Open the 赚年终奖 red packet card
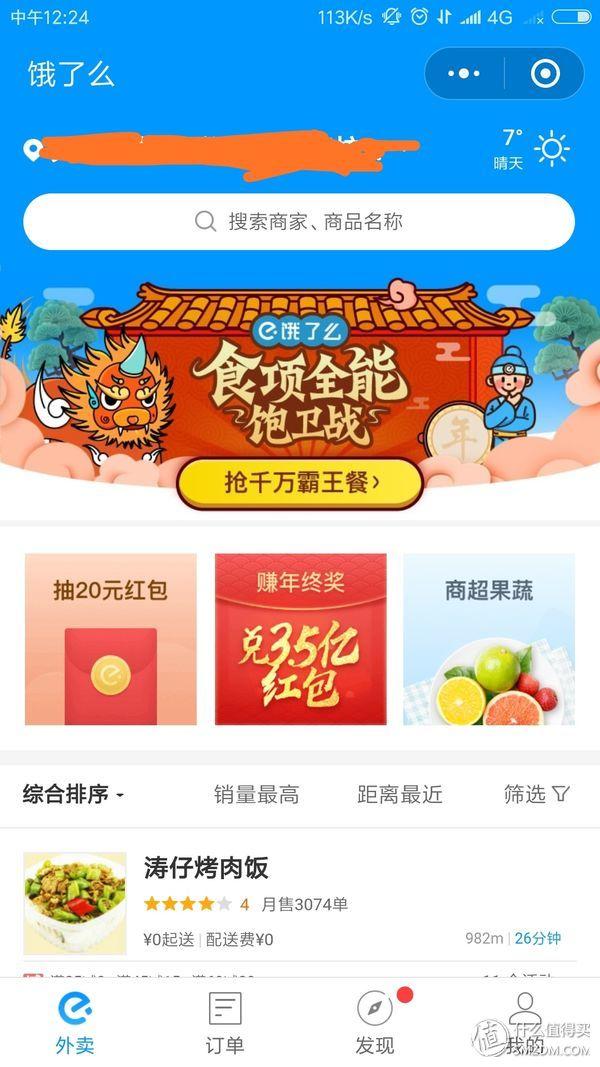The width and height of the screenshot is (600, 1067). (300, 639)
